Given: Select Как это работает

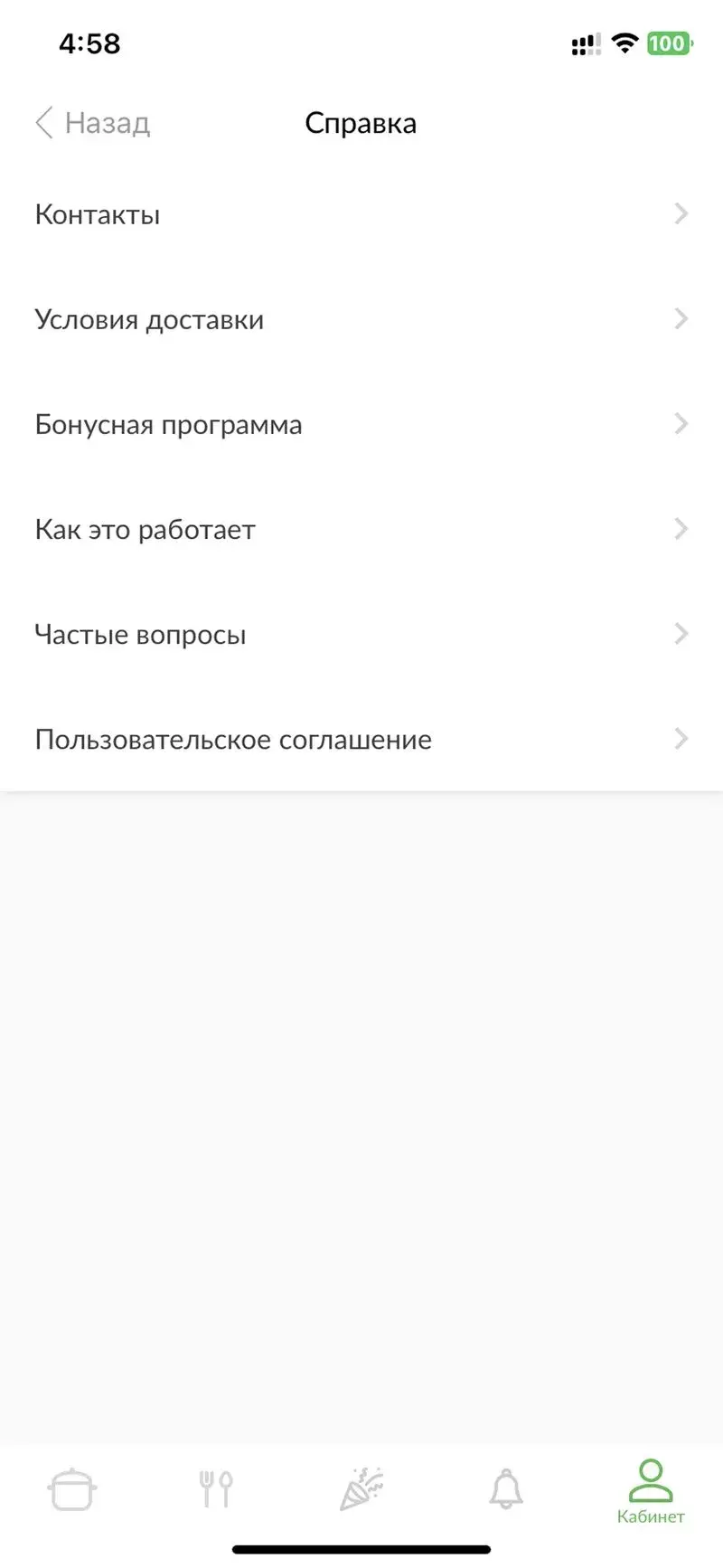Looking at the screenshot, I should 361,529.
